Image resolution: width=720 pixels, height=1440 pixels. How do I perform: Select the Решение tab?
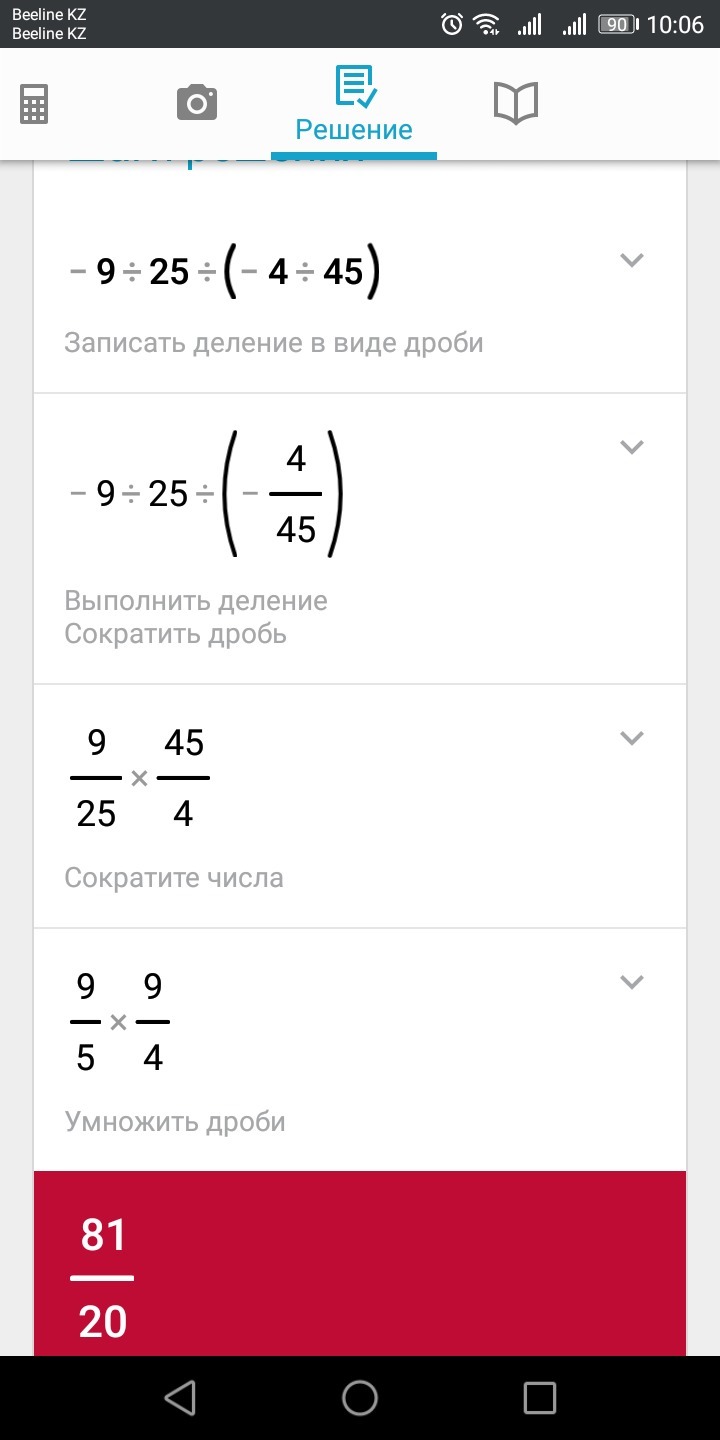pos(354,104)
